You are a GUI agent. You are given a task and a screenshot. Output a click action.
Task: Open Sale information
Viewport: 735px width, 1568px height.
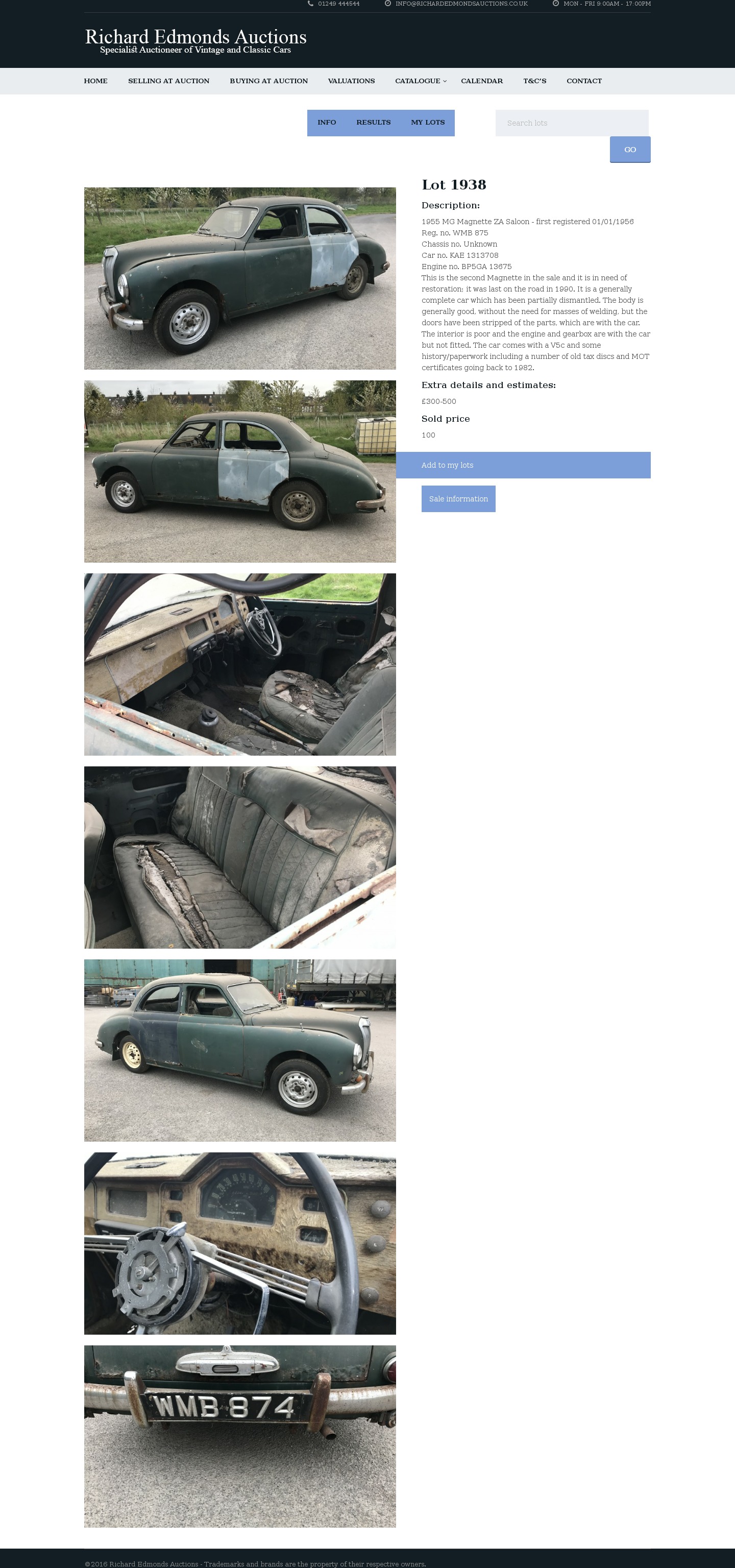458,499
